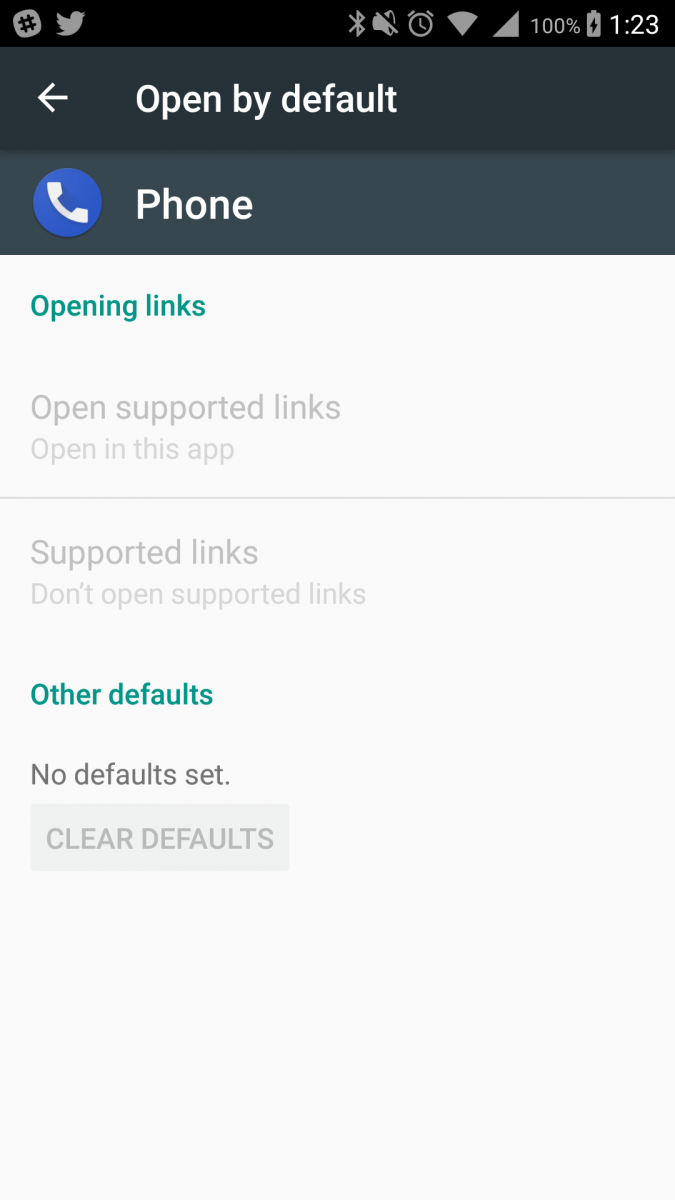The height and width of the screenshot is (1200, 675).
Task: Open the Supported links row
Action: tap(337, 571)
